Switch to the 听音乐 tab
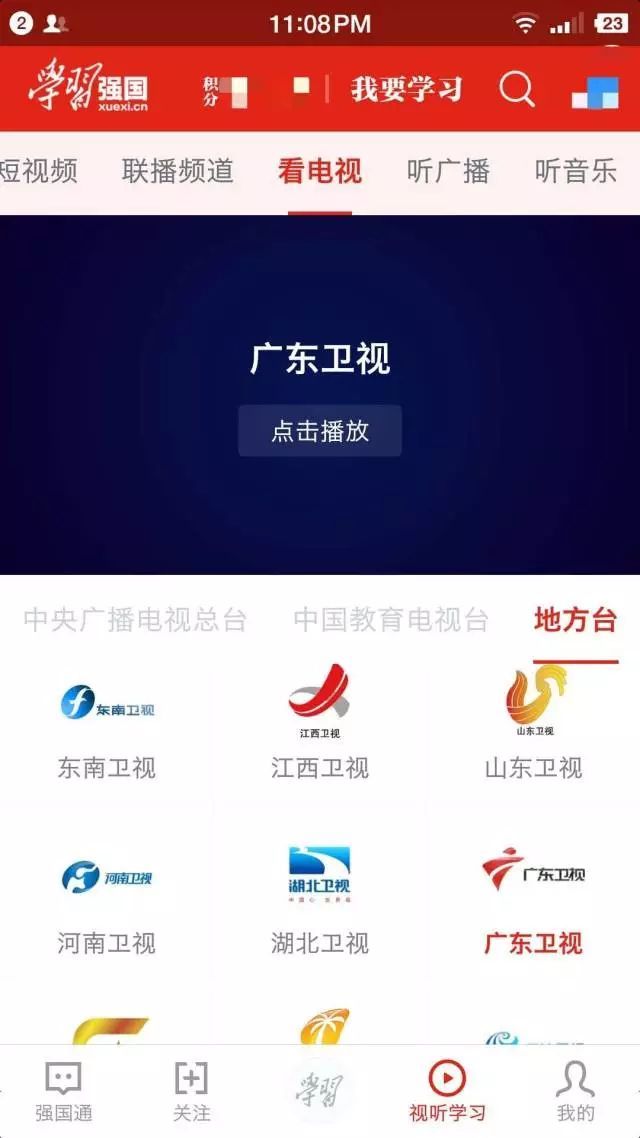Image resolution: width=640 pixels, height=1138 pixels. coord(576,171)
